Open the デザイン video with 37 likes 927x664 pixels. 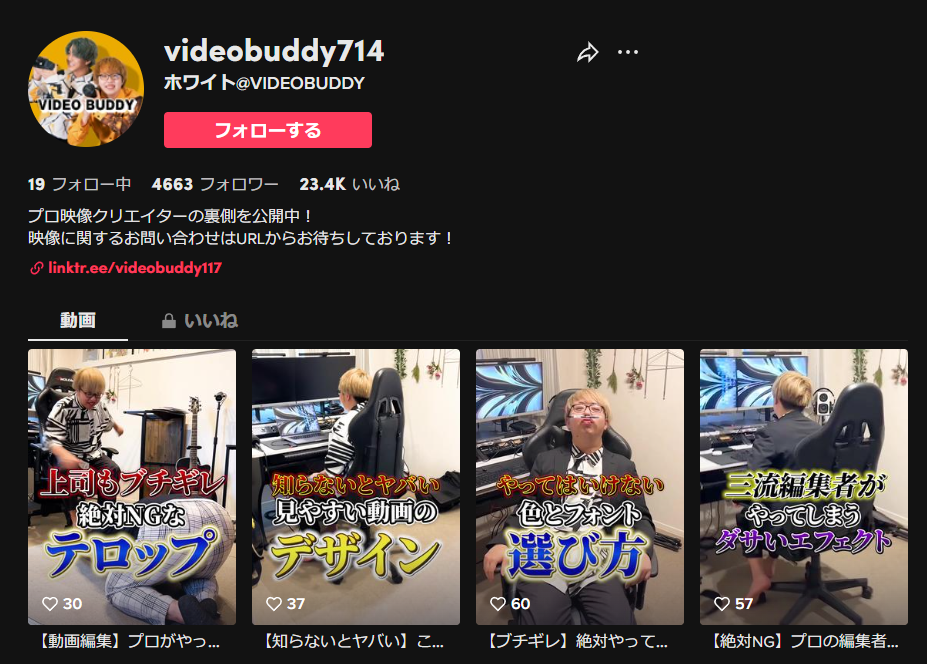356,487
